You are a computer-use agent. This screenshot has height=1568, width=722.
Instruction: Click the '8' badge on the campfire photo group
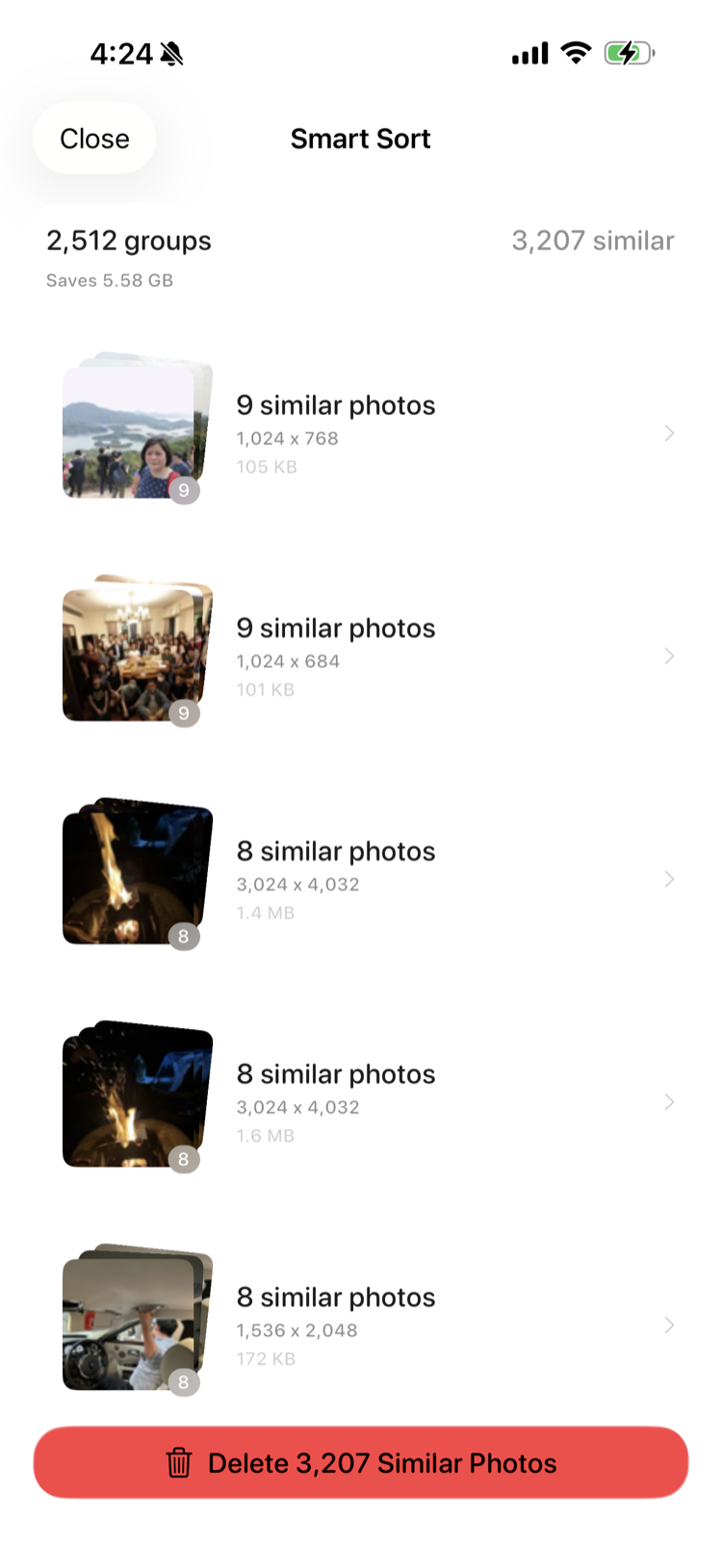(x=183, y=935)
